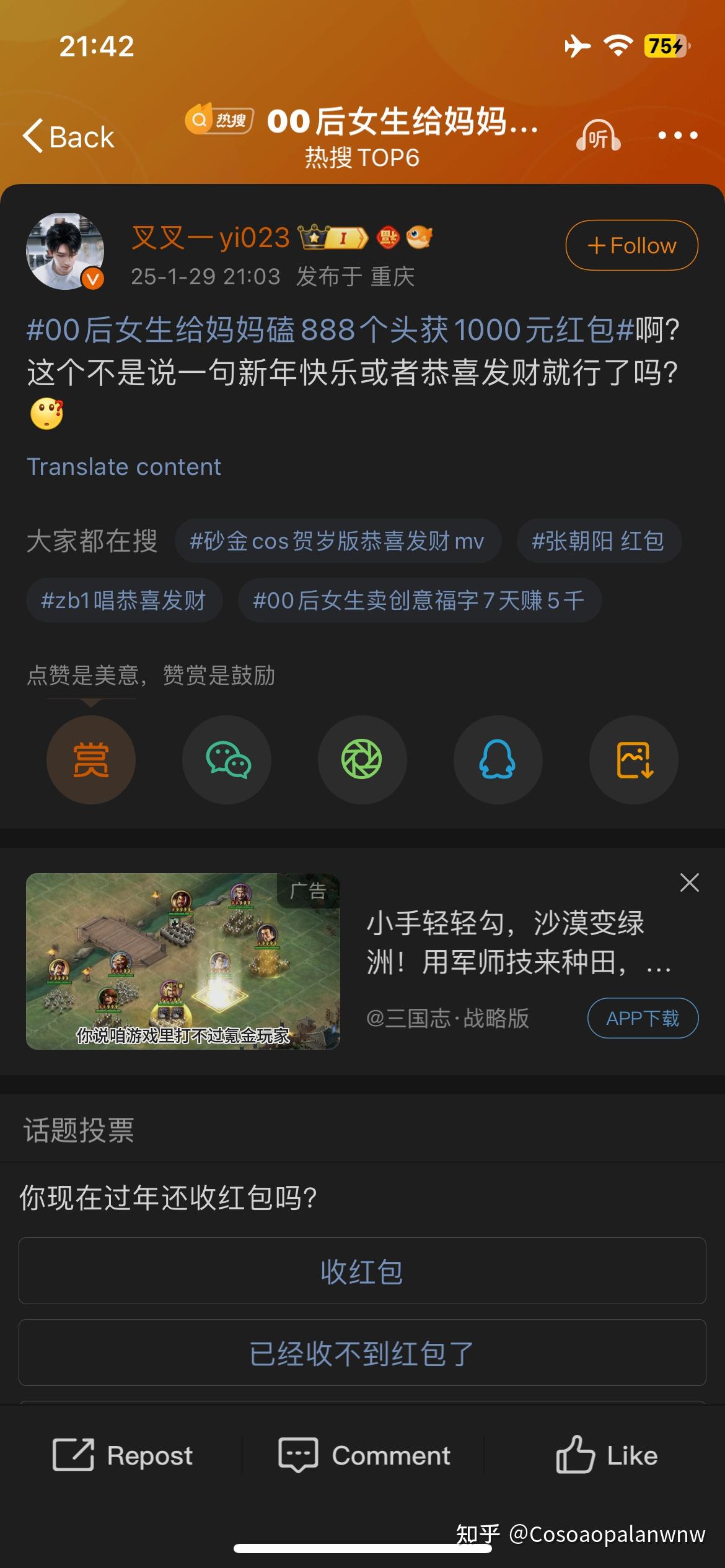Open the listen headphone icon
This screenshot has height=1568, width=725.
598,136
